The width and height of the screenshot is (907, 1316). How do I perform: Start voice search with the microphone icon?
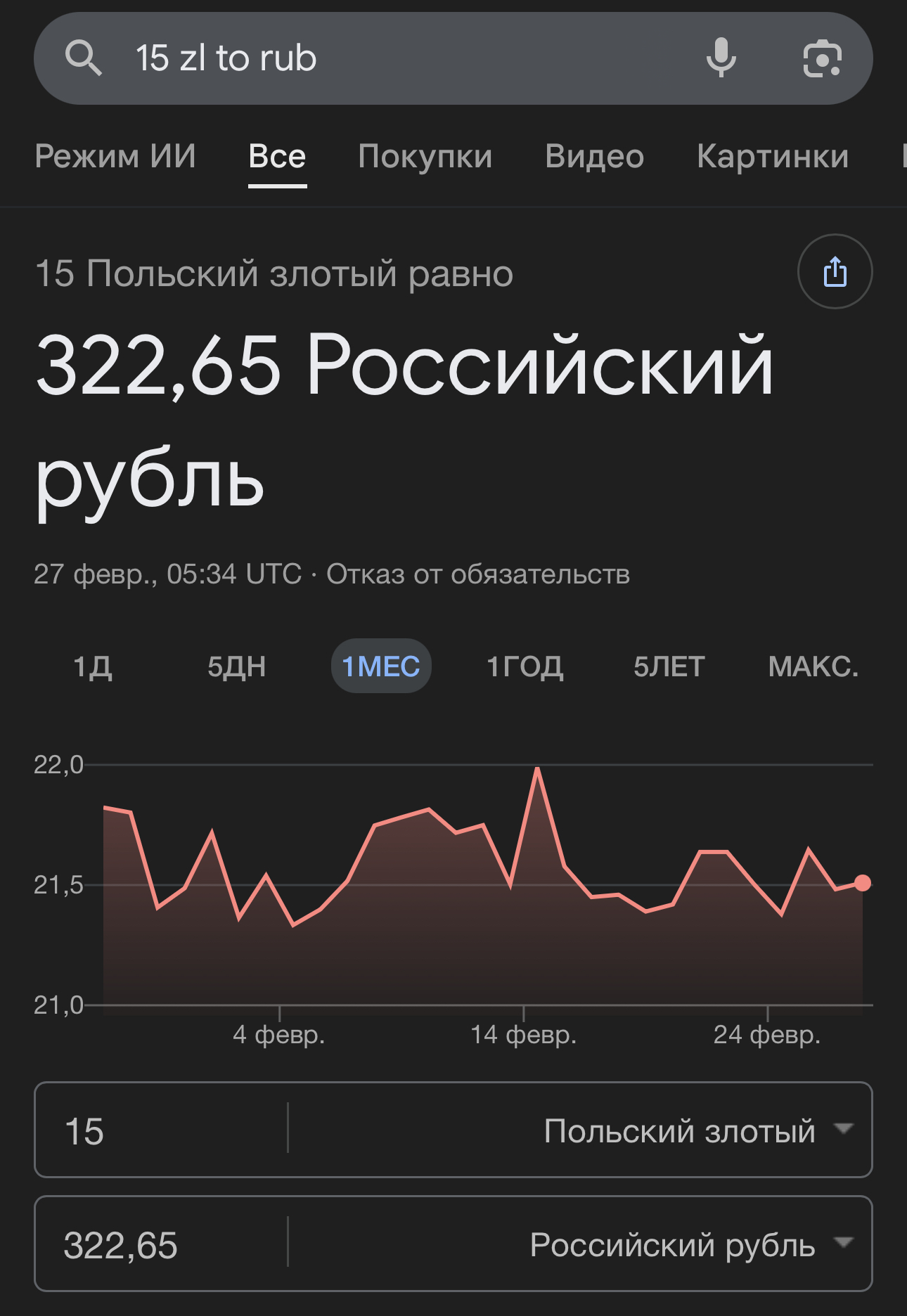[x=721, y=58]
